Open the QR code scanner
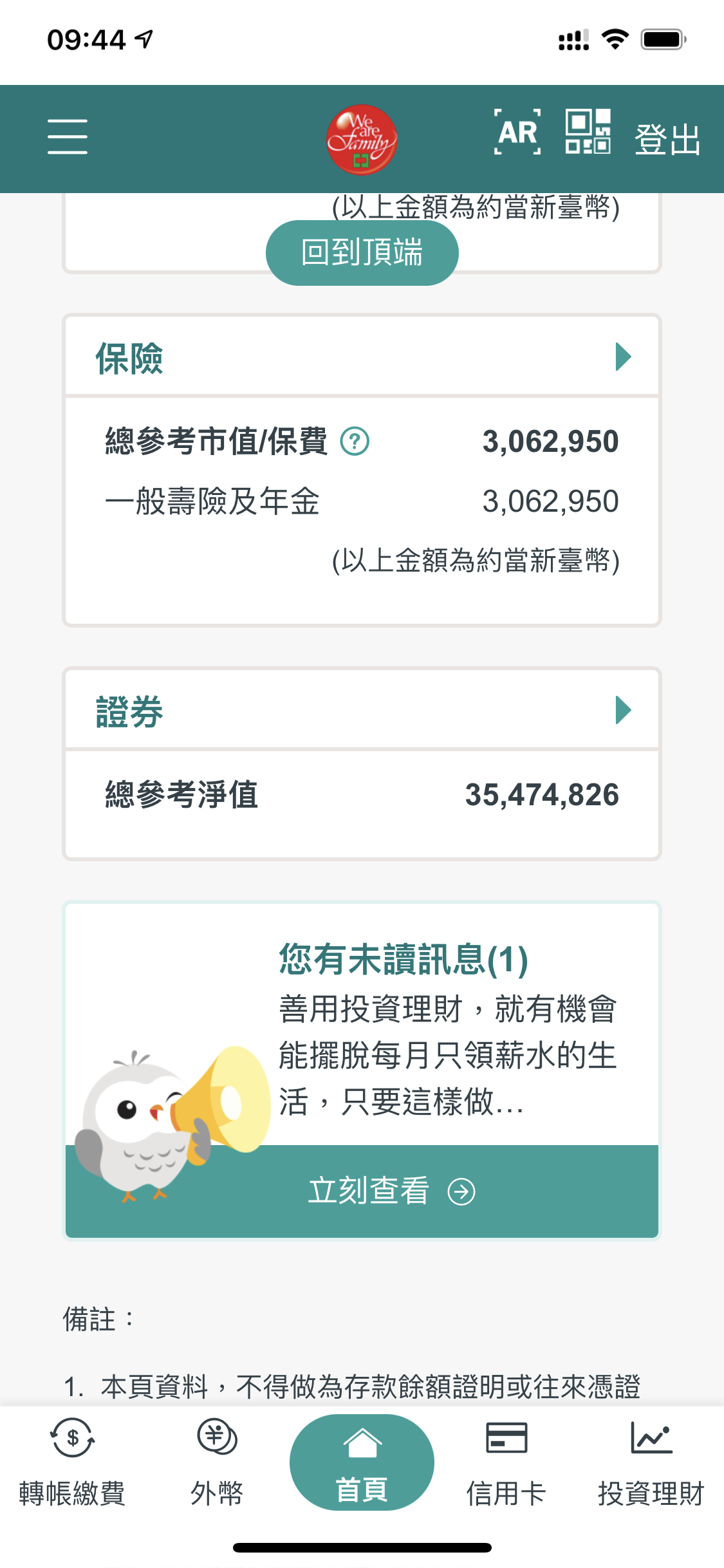Screen dimensions: 724x1568 (588, 132)
